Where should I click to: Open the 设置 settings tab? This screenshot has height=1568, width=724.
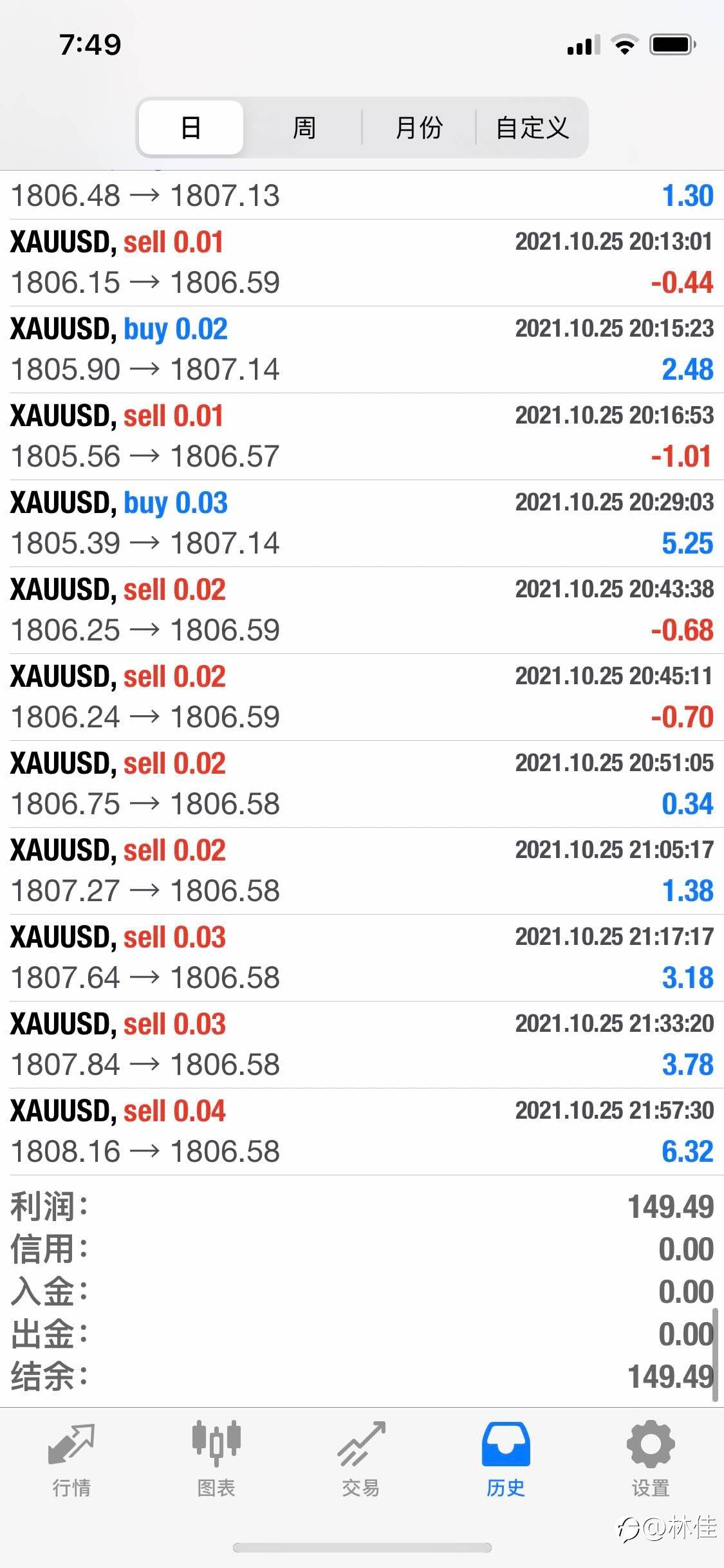point(651,1460)
